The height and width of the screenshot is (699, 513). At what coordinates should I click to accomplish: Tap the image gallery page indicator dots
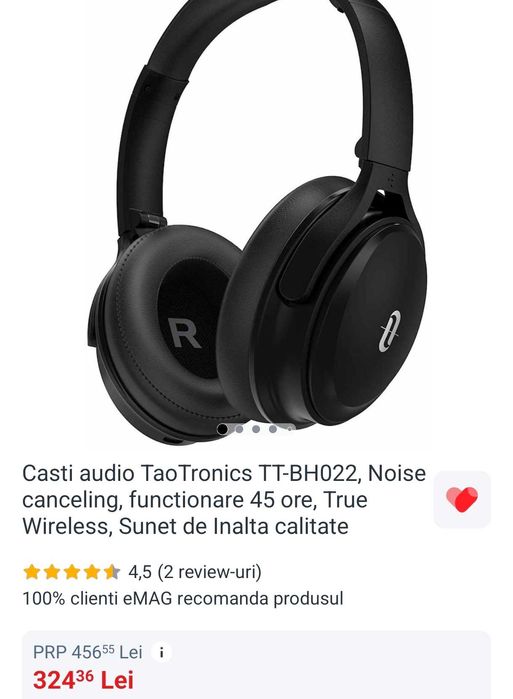pyautogui.click(x=256, y=429)
